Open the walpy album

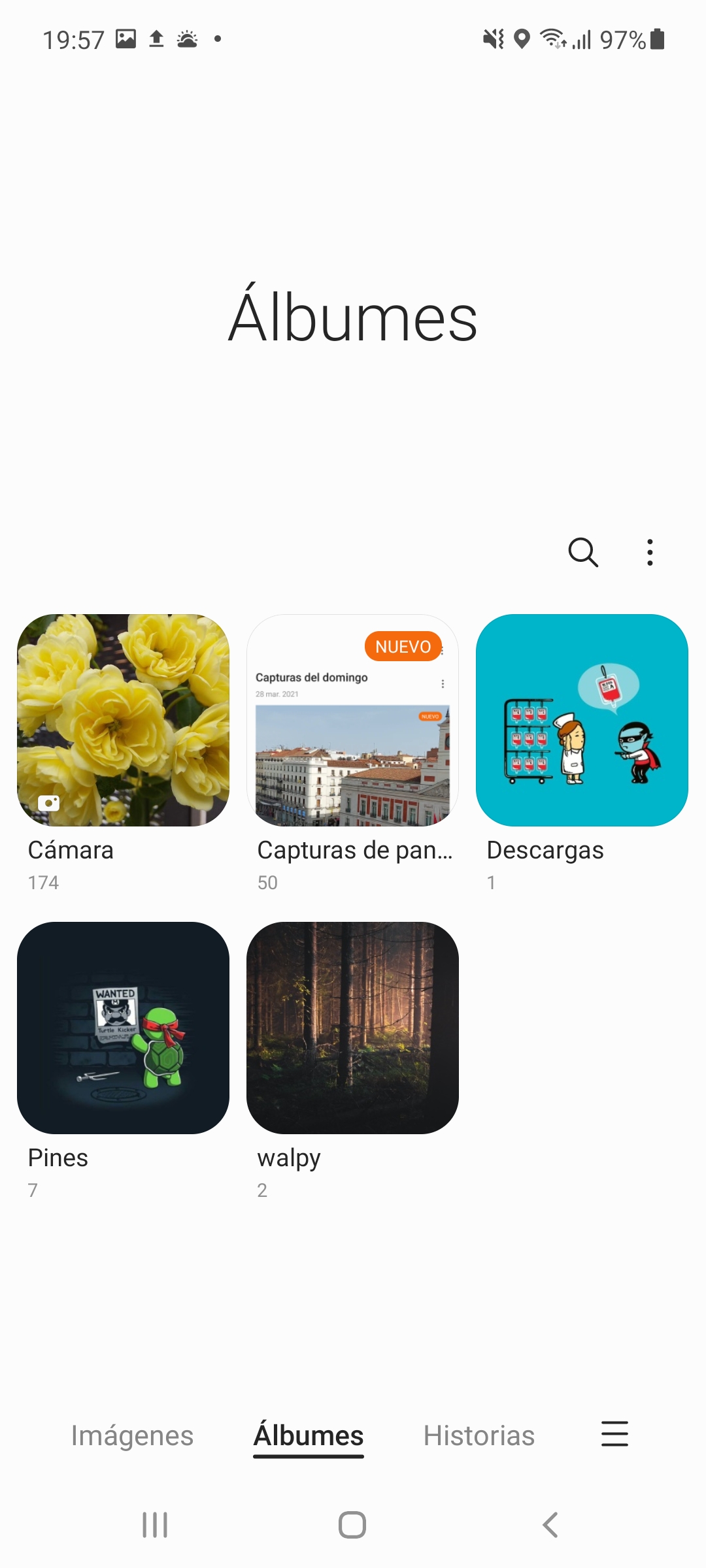pos(352,1028)
